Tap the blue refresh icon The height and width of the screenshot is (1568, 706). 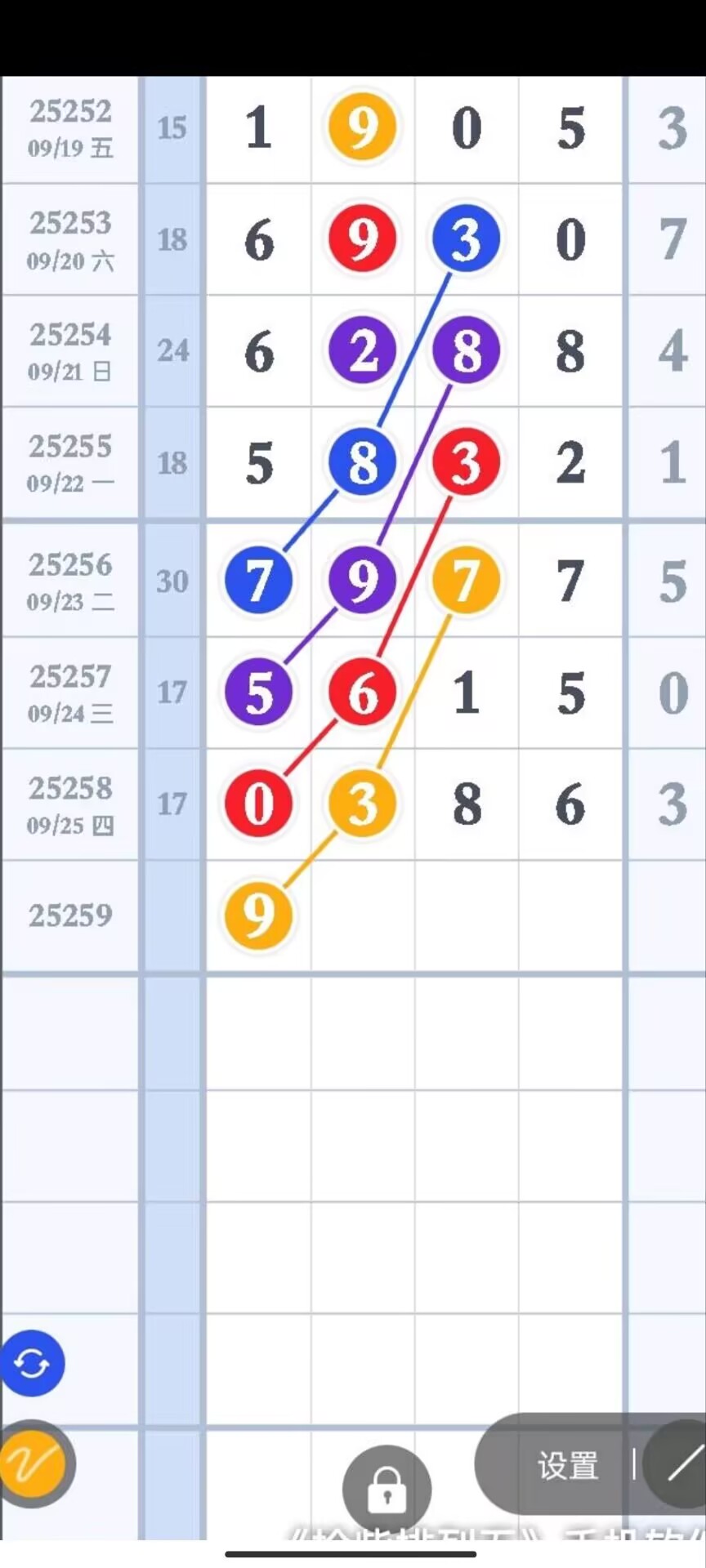pos(32,1363)
